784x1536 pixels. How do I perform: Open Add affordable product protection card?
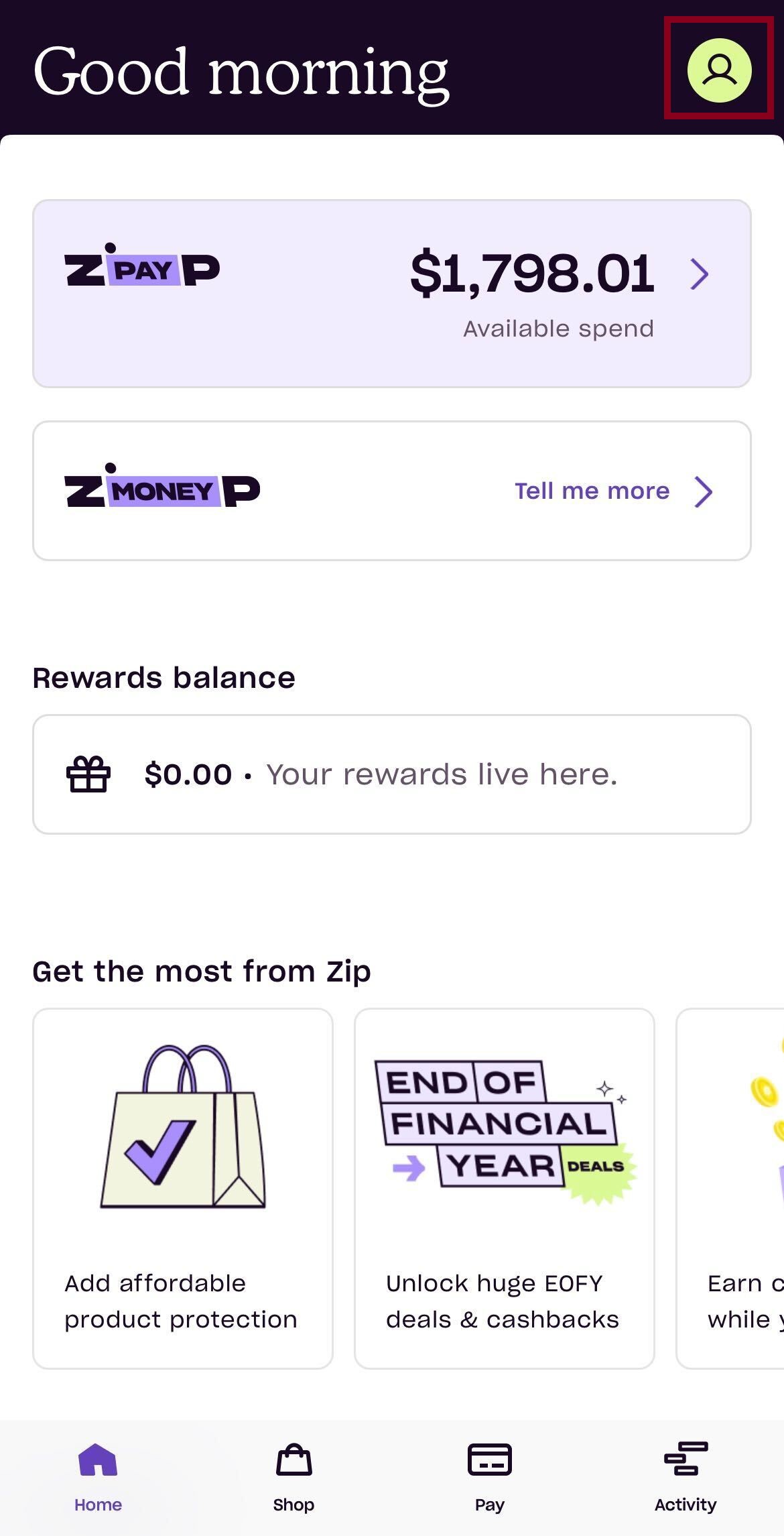183,1188
